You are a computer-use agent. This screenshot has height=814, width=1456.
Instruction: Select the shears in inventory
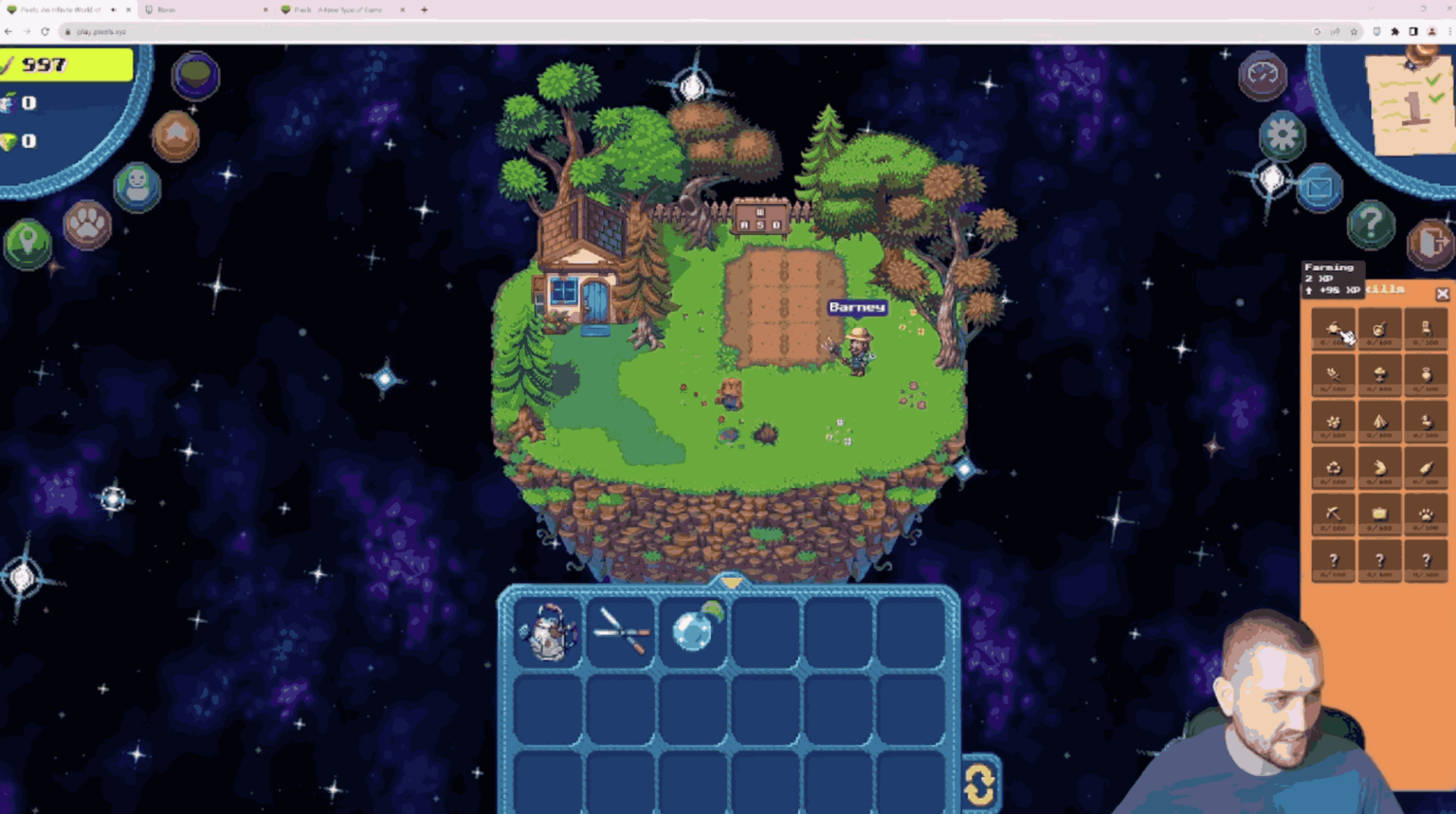pyautogui.click(x=621, y=632)
